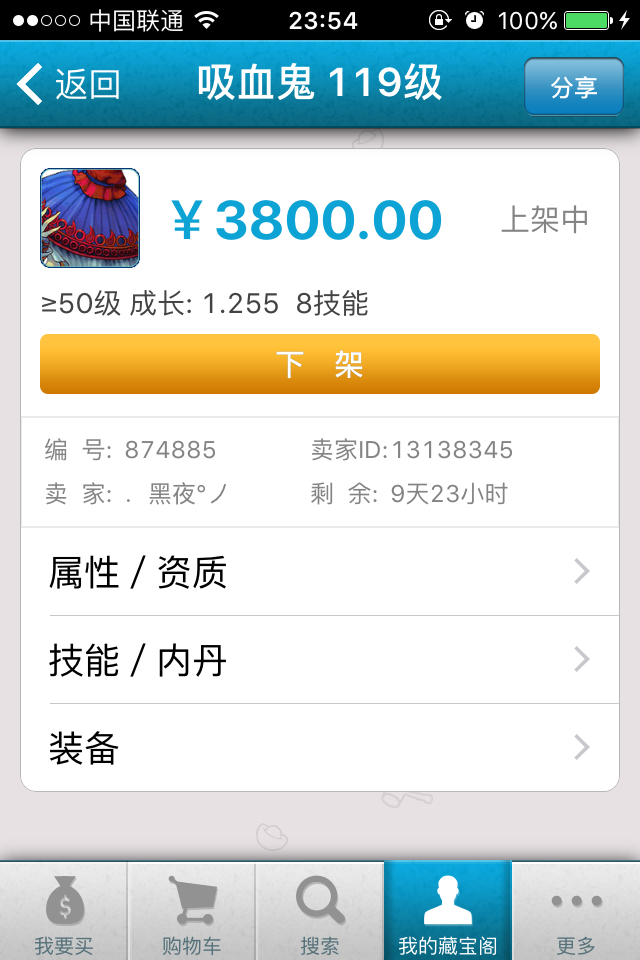Share this listing with 分享

(x=573, y=87)
